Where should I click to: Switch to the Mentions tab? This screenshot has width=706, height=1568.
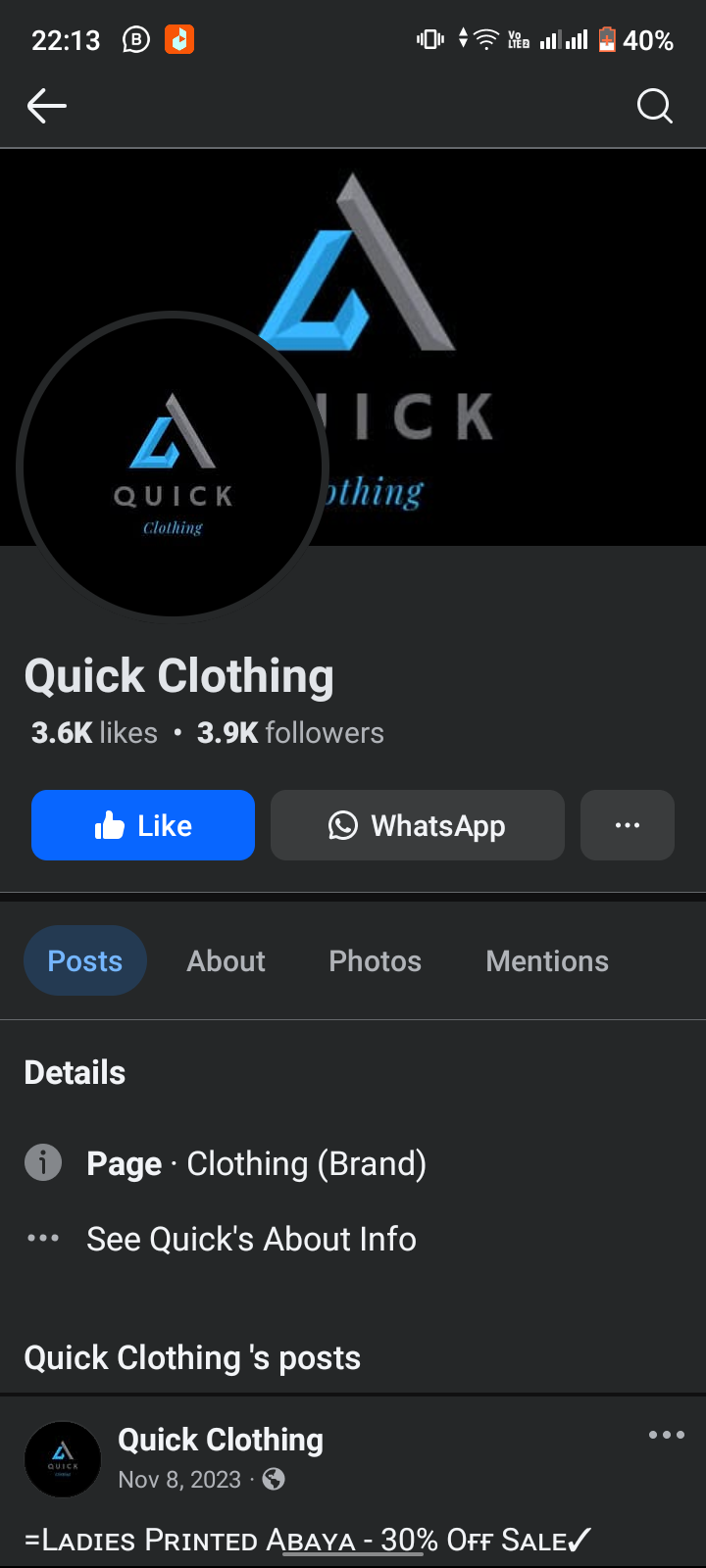[x=547, y=960]
